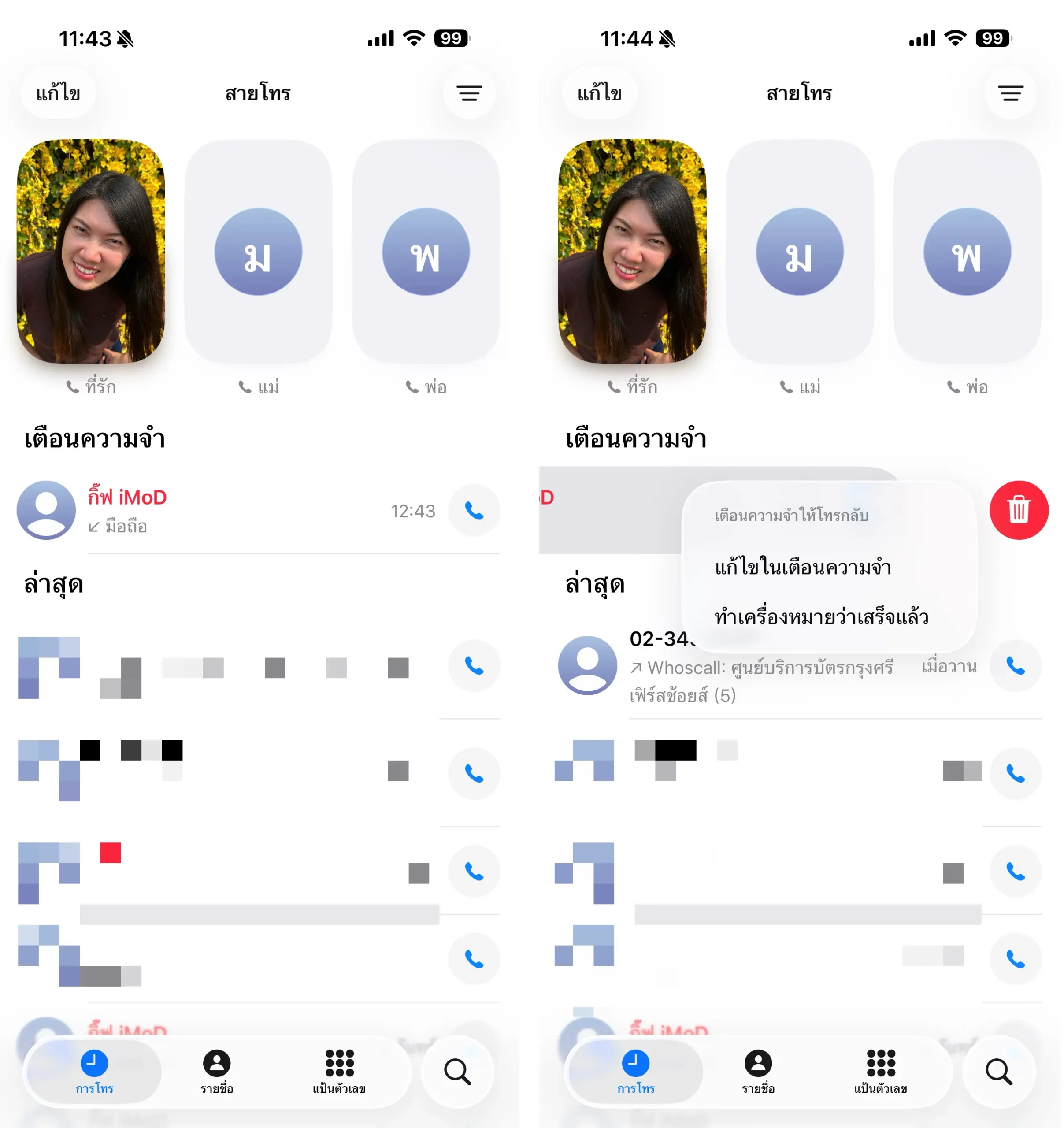
Task: Open แป้นตัวเลข keypad tab on the 11:43 screen
Action: coord(339,1071)
